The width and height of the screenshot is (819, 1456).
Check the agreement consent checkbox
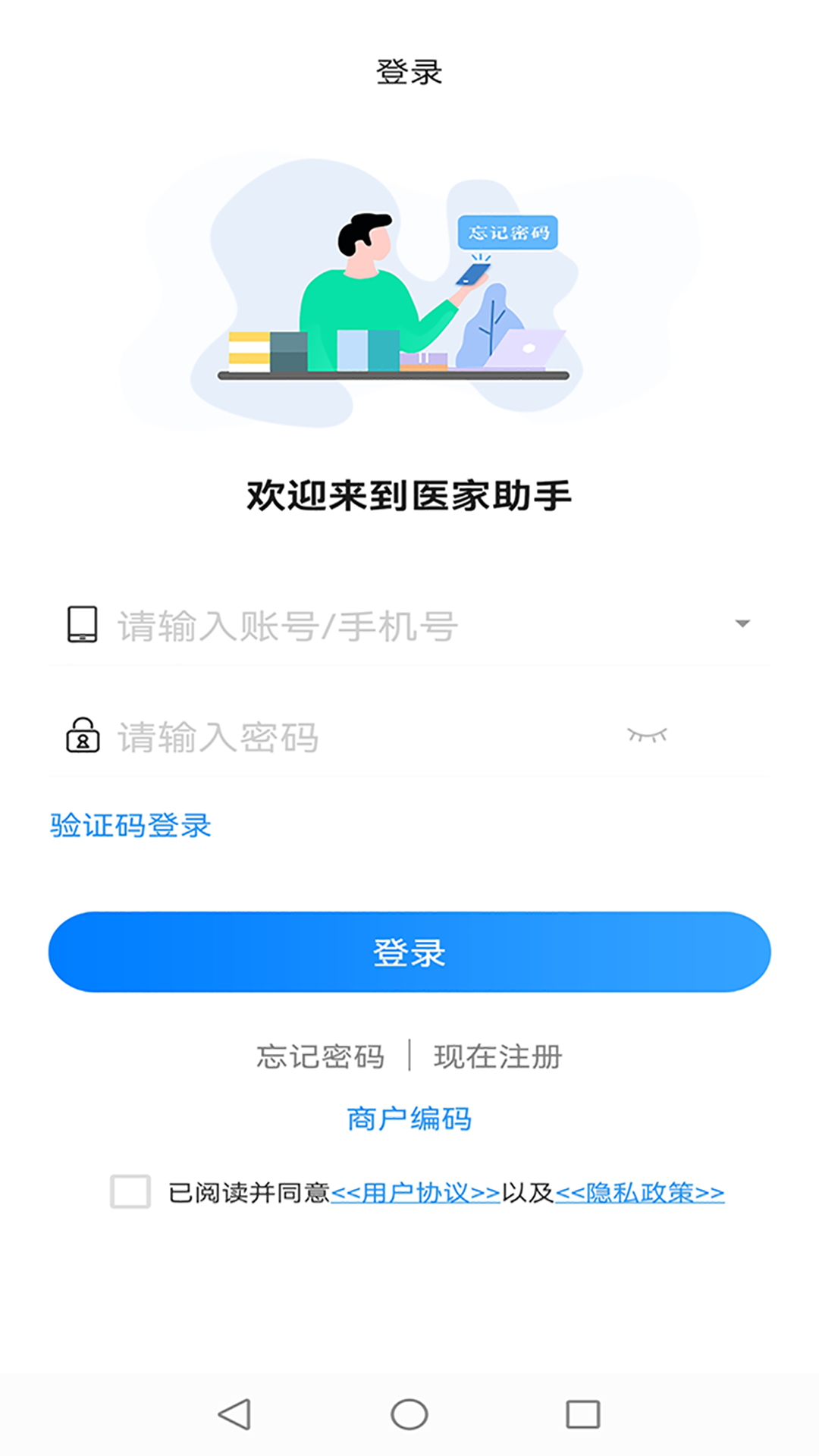click(x=129, y=1191)
